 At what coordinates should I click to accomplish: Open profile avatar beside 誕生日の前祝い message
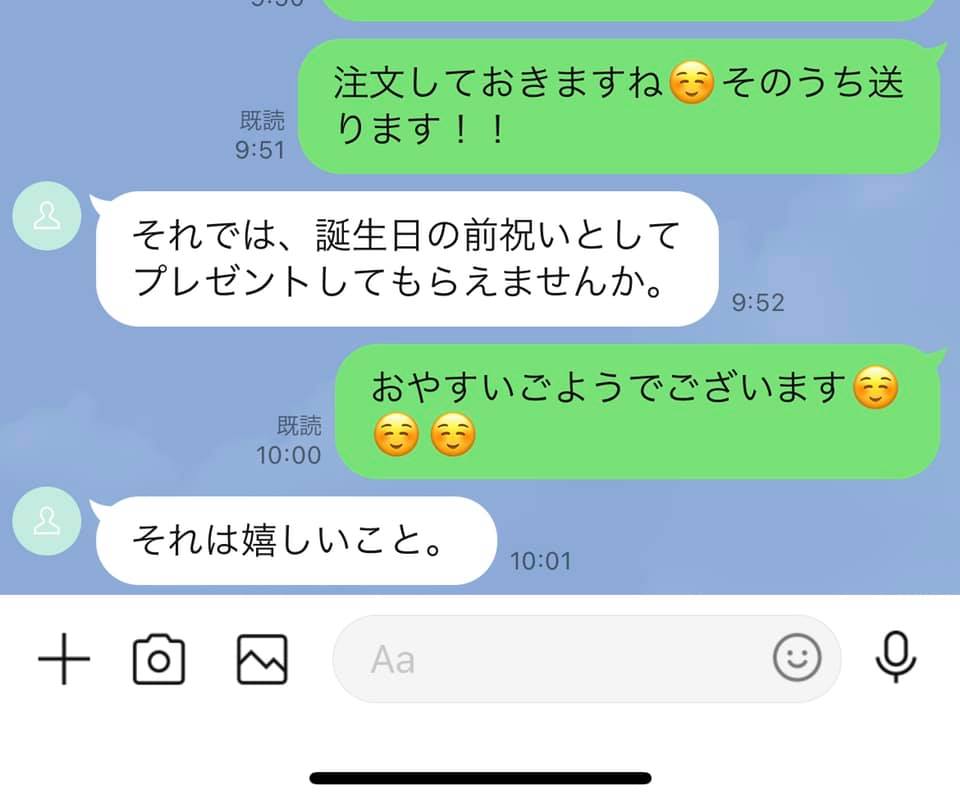[x=45, y=218]
